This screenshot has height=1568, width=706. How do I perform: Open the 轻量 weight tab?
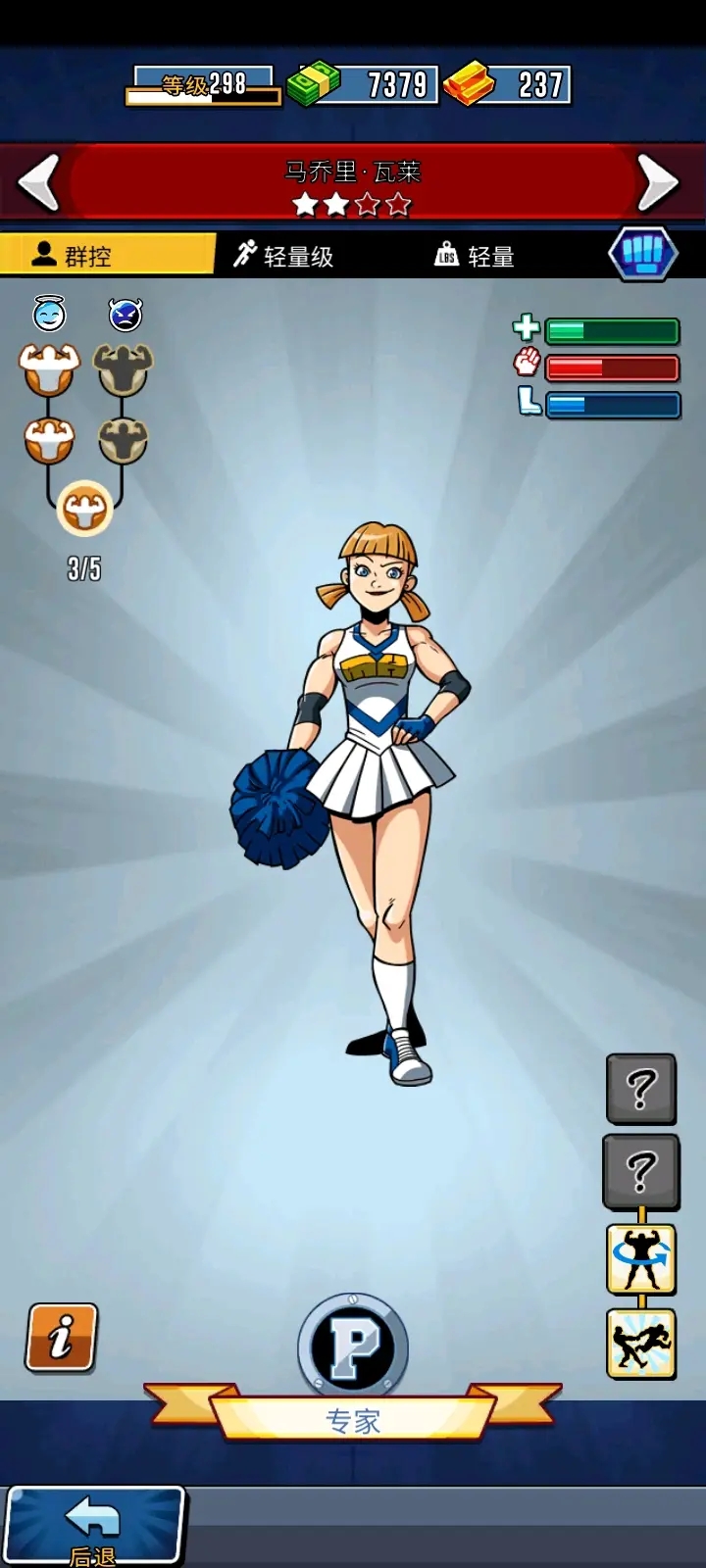(x=476, y=256)
